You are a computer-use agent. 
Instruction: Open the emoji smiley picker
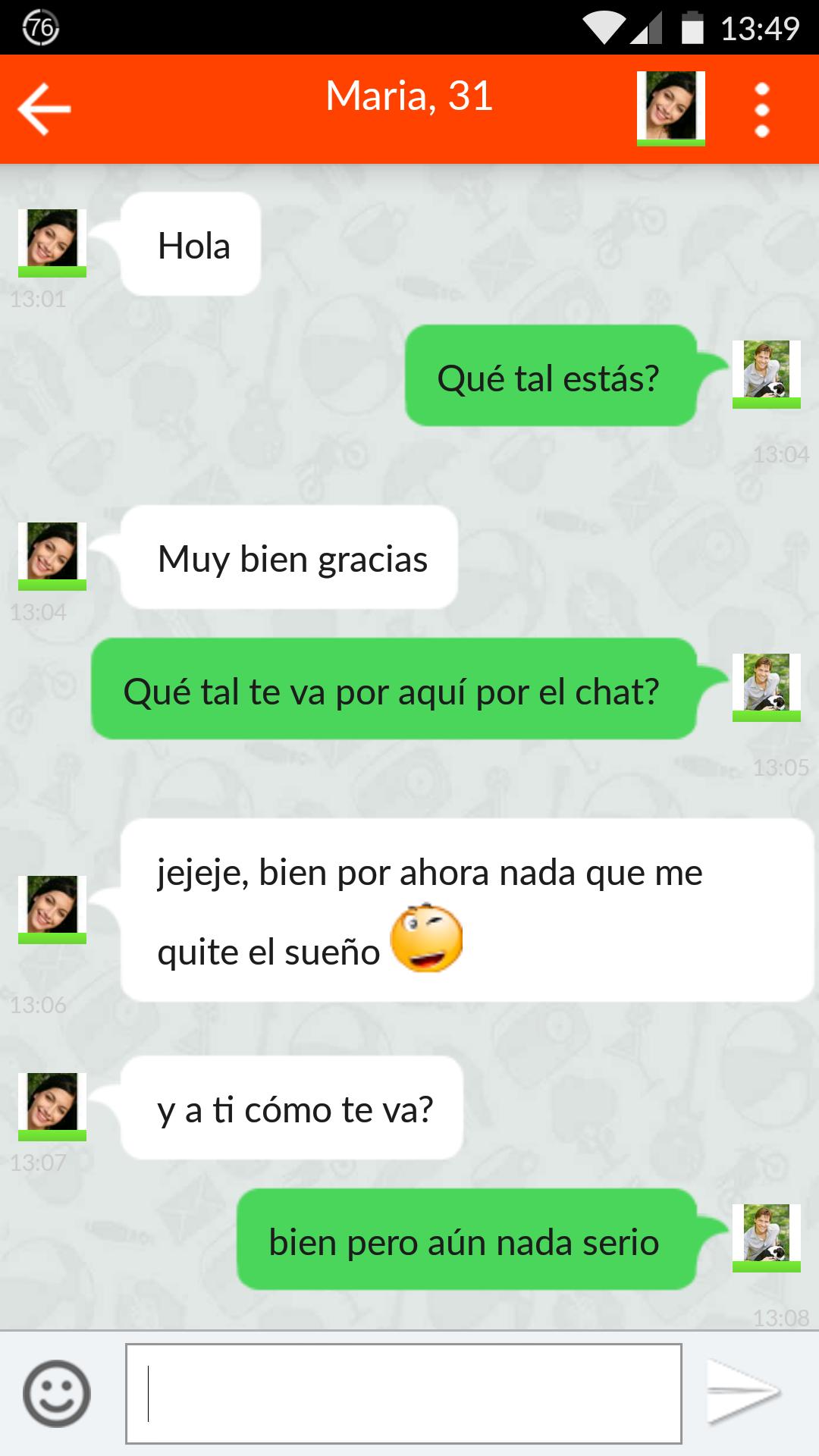pyautogui.click(x=57, y=1393)
